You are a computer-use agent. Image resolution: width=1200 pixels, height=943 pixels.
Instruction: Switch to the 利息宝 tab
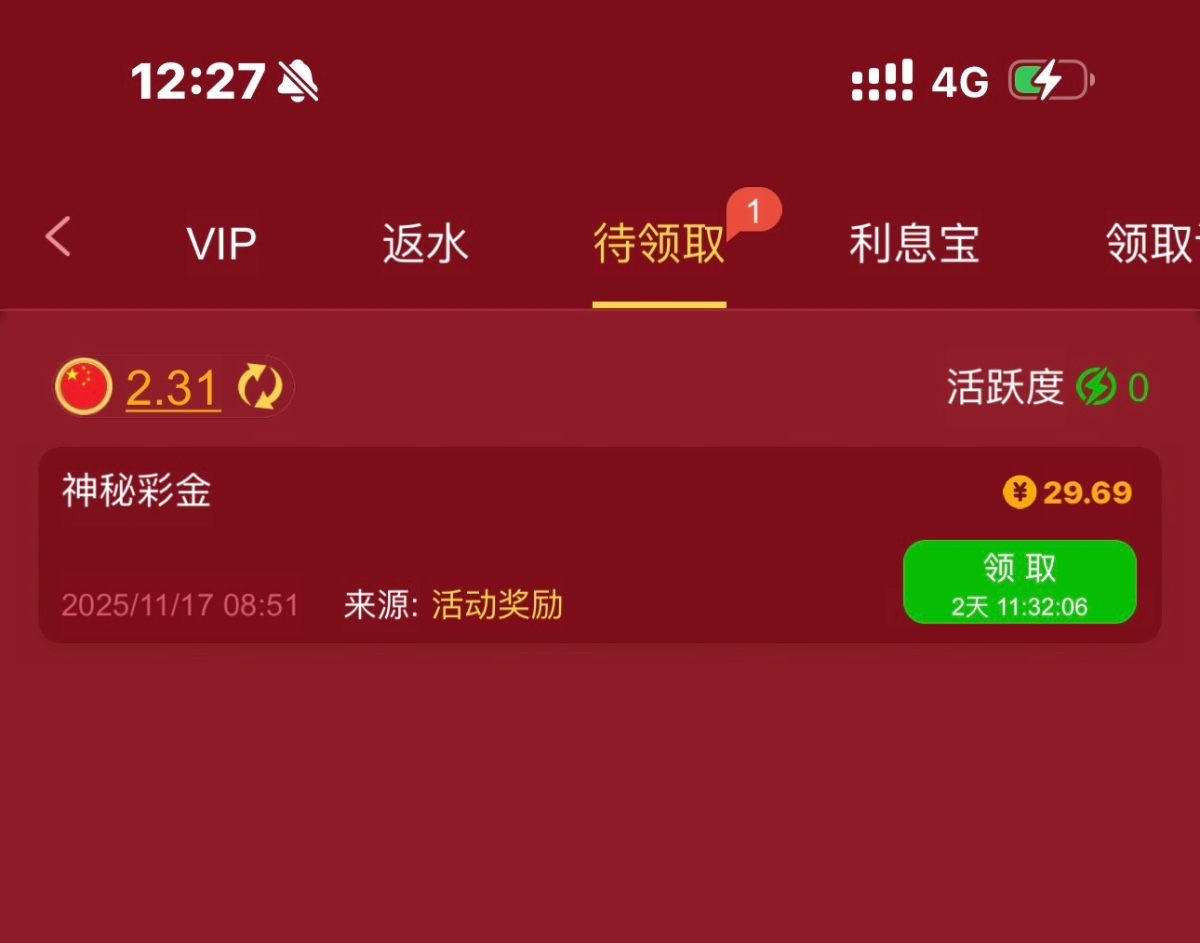pos(913,243)
